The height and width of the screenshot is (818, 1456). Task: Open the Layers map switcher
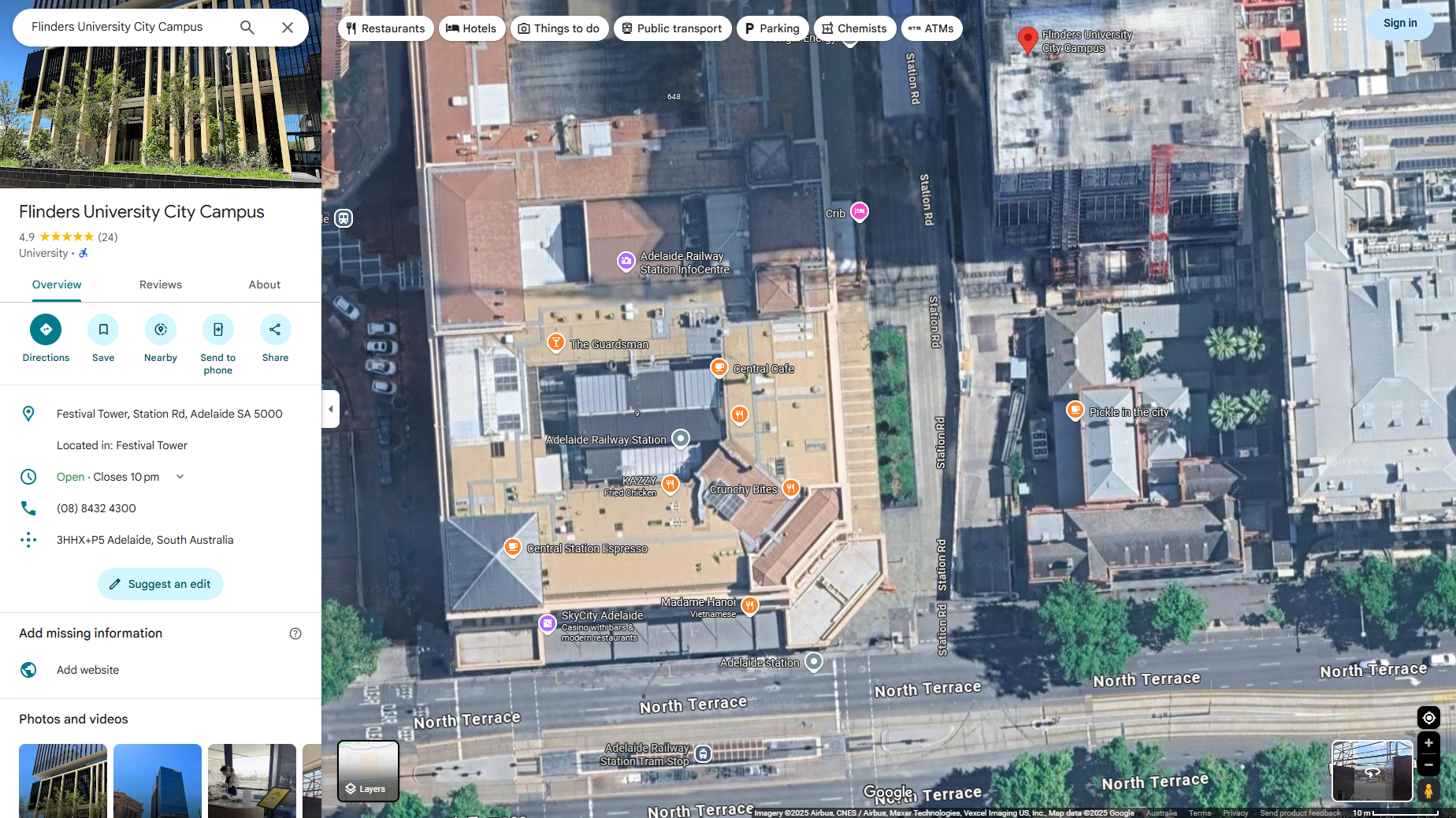coord(368,771)
